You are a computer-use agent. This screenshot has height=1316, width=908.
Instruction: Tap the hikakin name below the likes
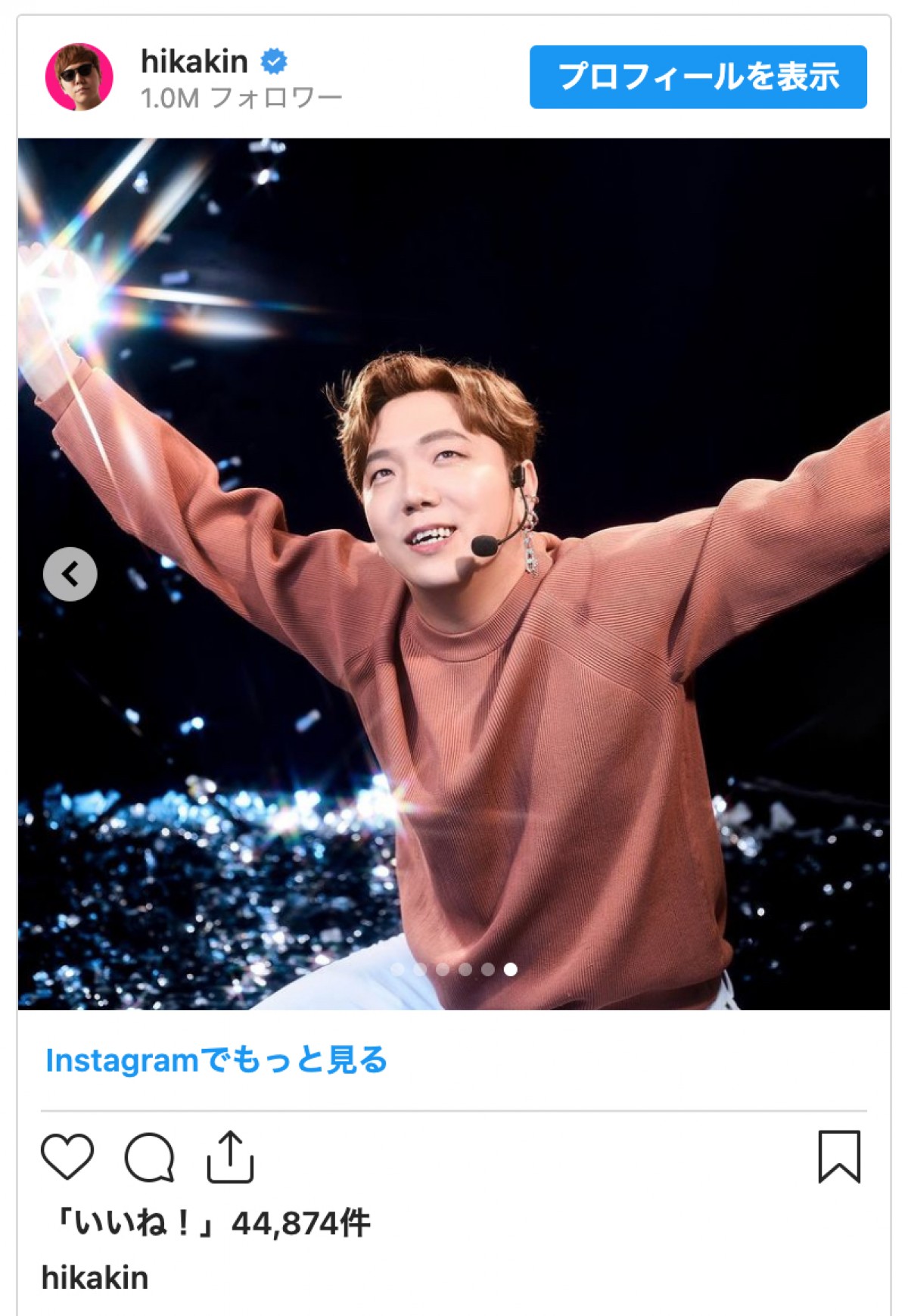[95, 1278]
